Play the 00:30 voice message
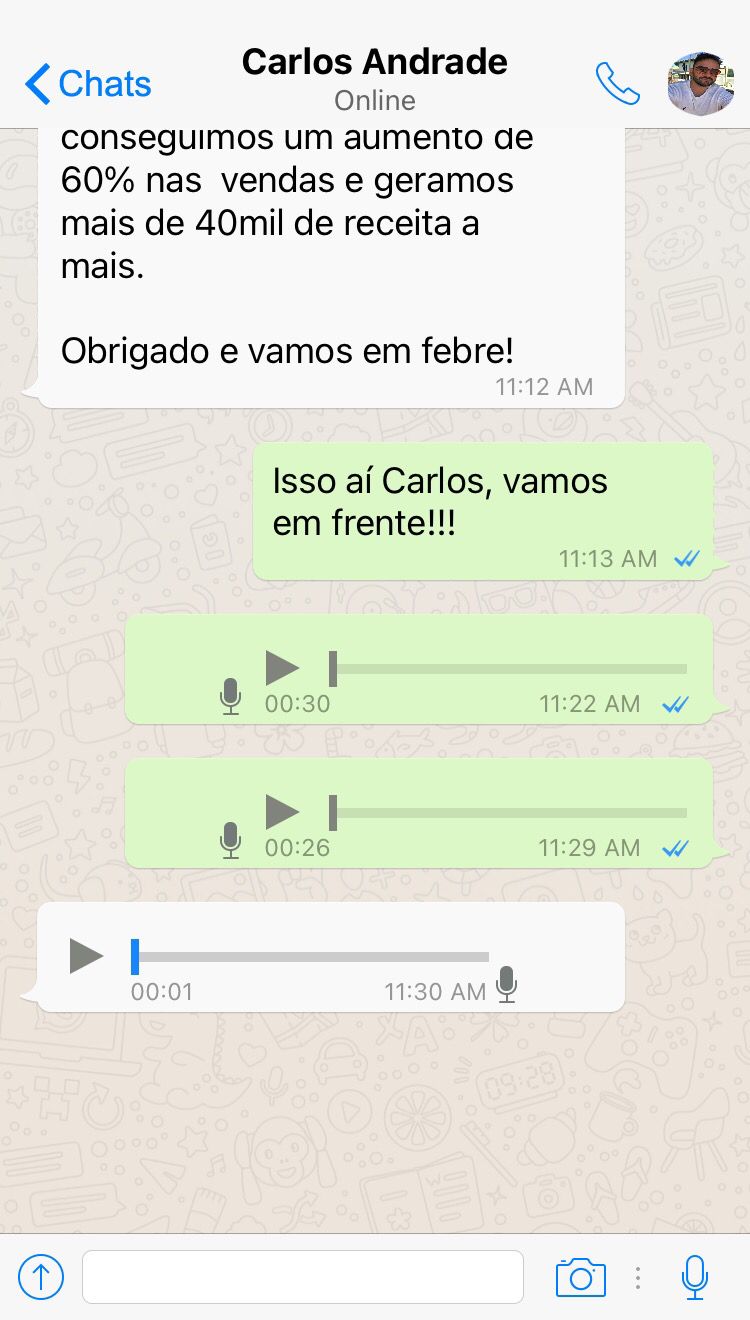This screenshot has width=750, height=1320. (x=283, y=667)
